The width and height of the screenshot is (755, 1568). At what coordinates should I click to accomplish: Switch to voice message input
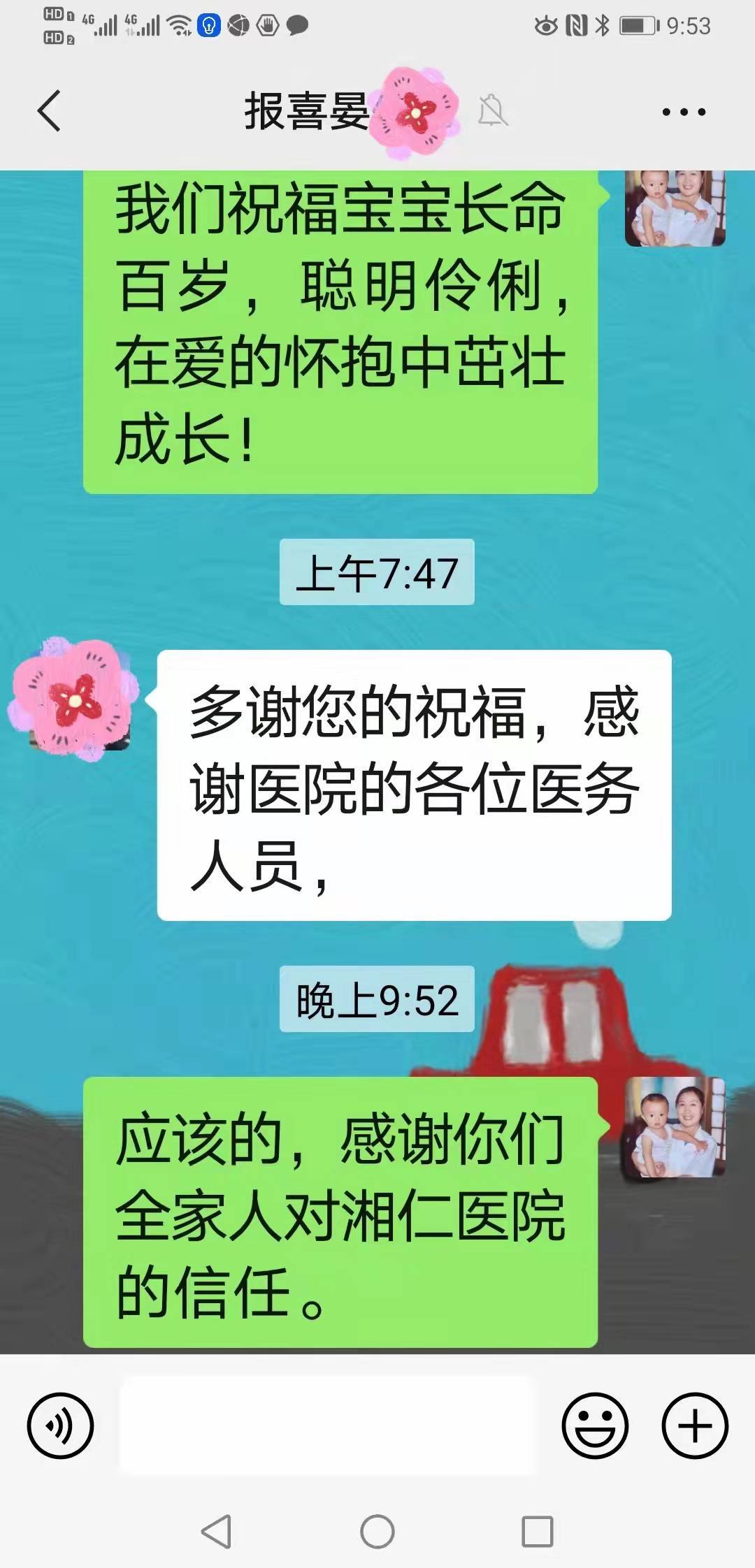pyautogui.click(x=60, y=1425)
